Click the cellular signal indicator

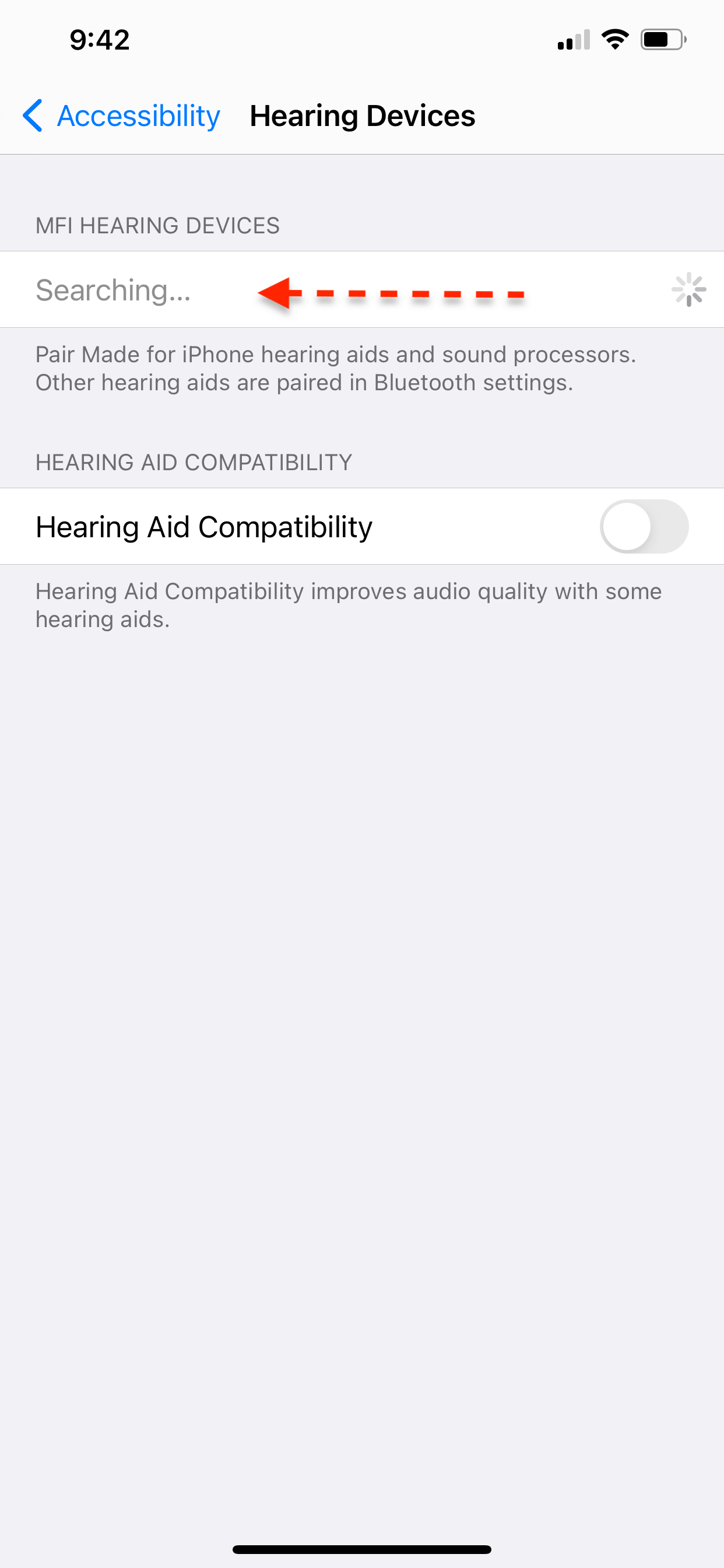[x=572, y=40]
